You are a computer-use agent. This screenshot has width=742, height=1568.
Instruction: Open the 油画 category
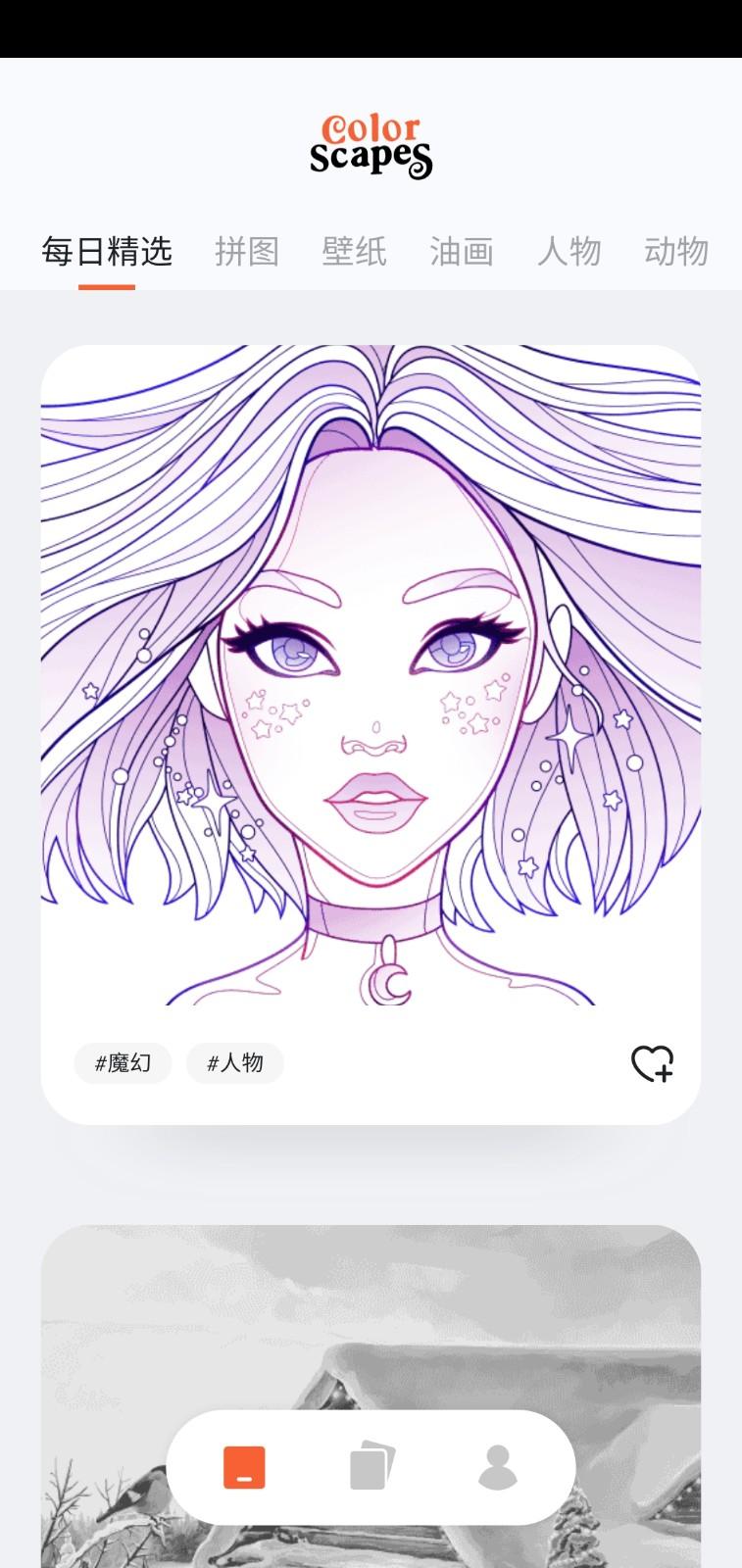(x=463, y=252)
